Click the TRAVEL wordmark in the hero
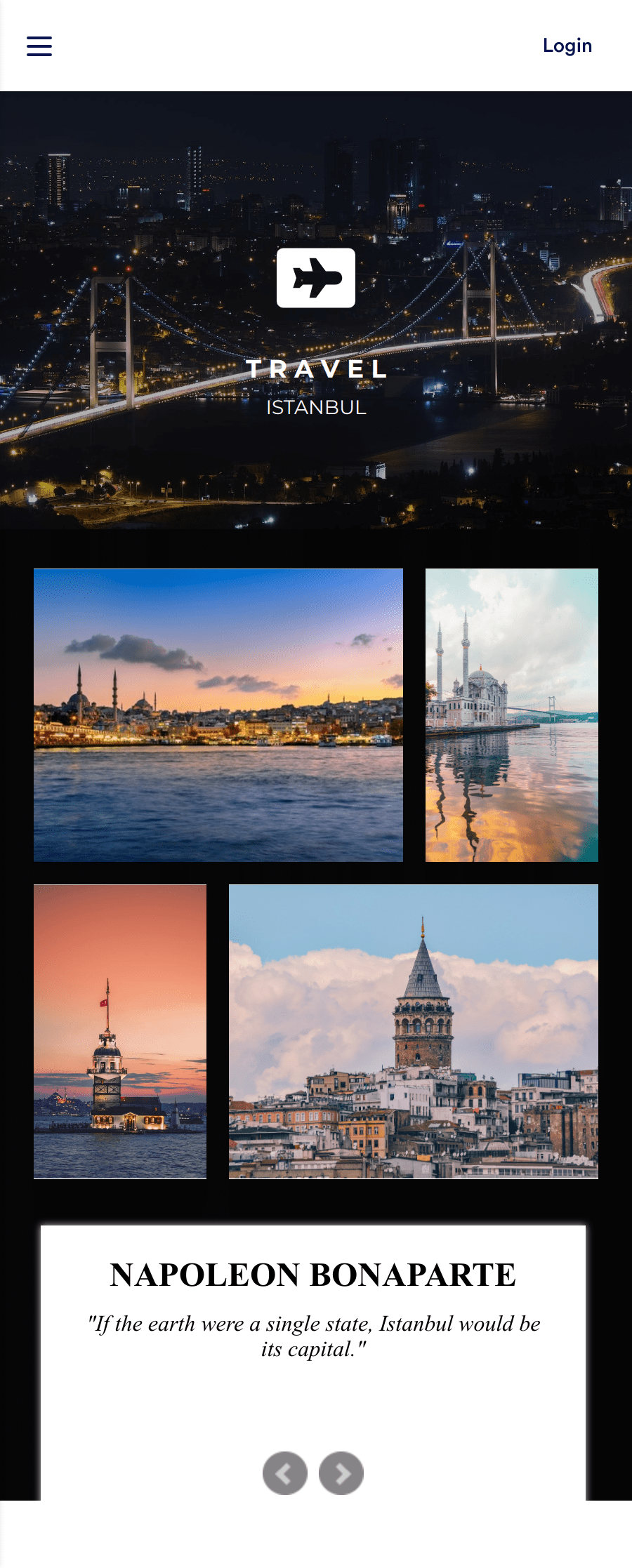 pos(315,370)
